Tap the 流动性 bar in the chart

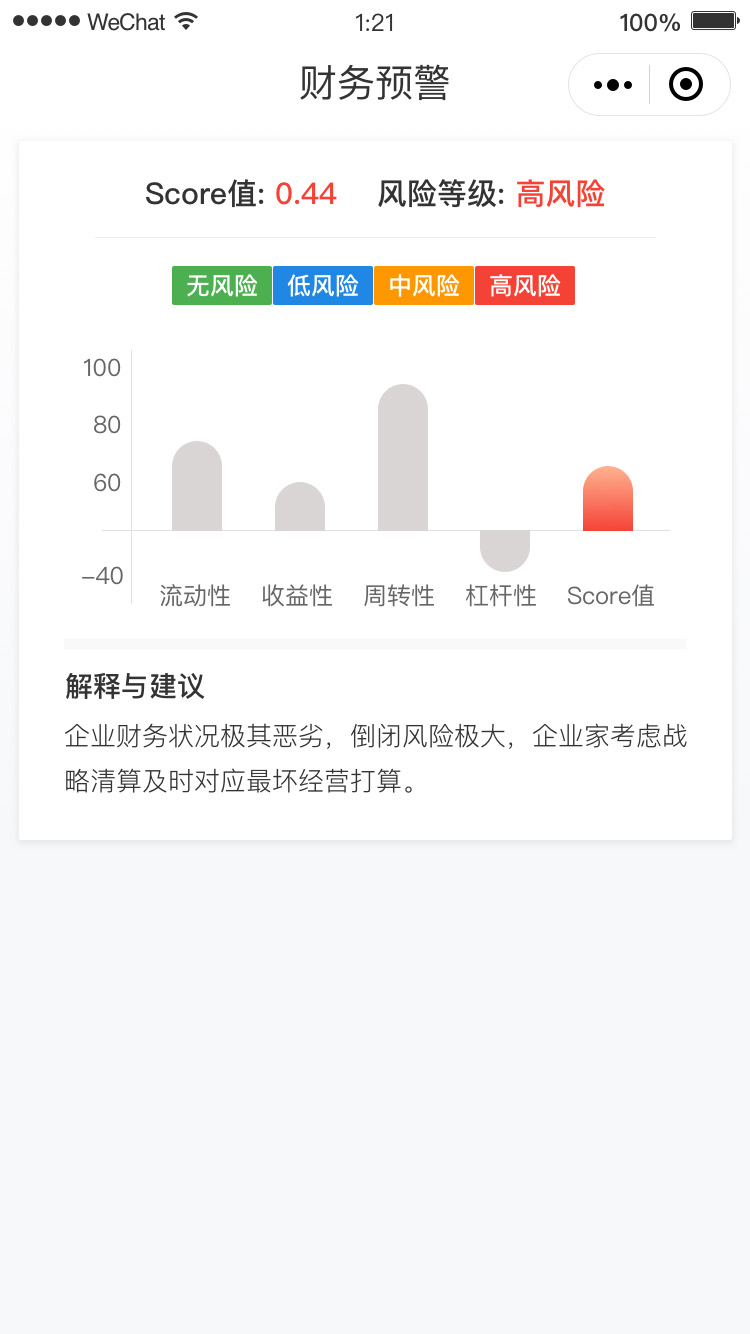click(x=197, y=486)
